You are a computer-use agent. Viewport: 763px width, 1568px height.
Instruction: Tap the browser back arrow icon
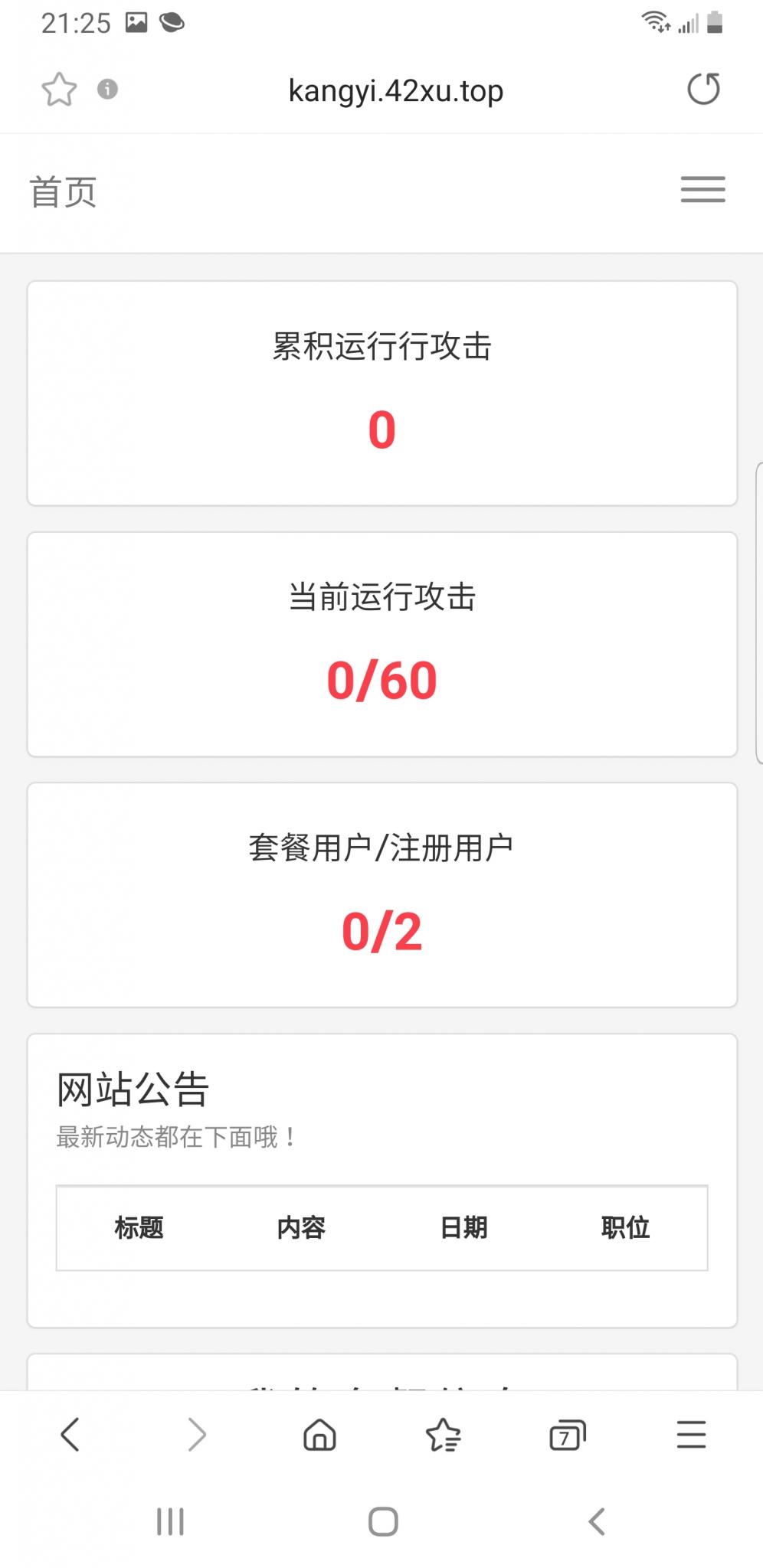click(x=70, y=1436)
